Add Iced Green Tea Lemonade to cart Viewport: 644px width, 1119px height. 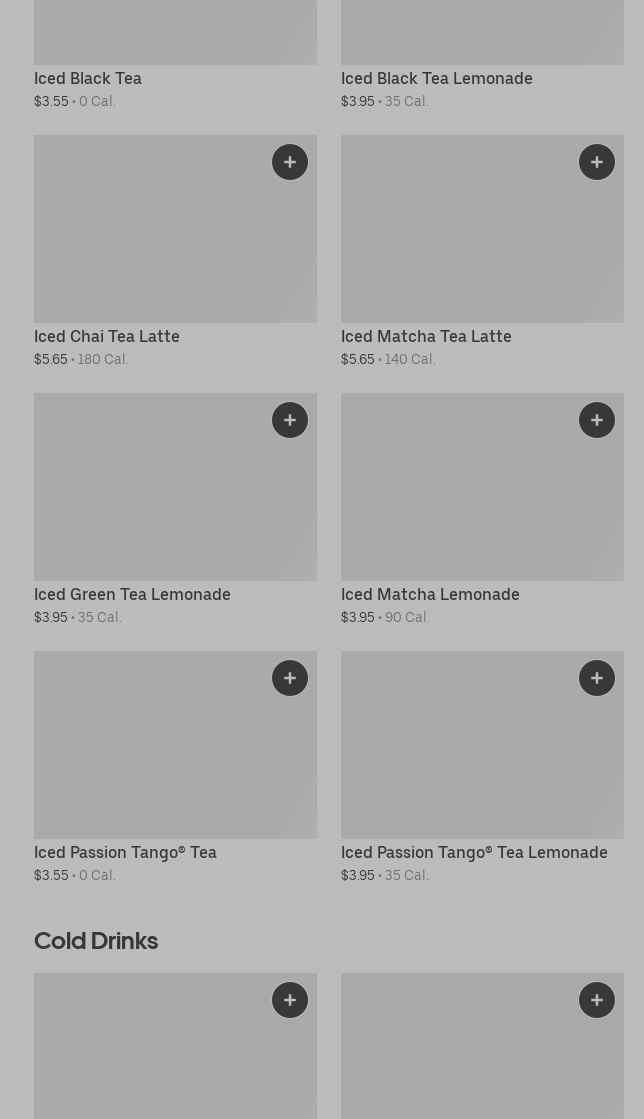click(290, 420)
